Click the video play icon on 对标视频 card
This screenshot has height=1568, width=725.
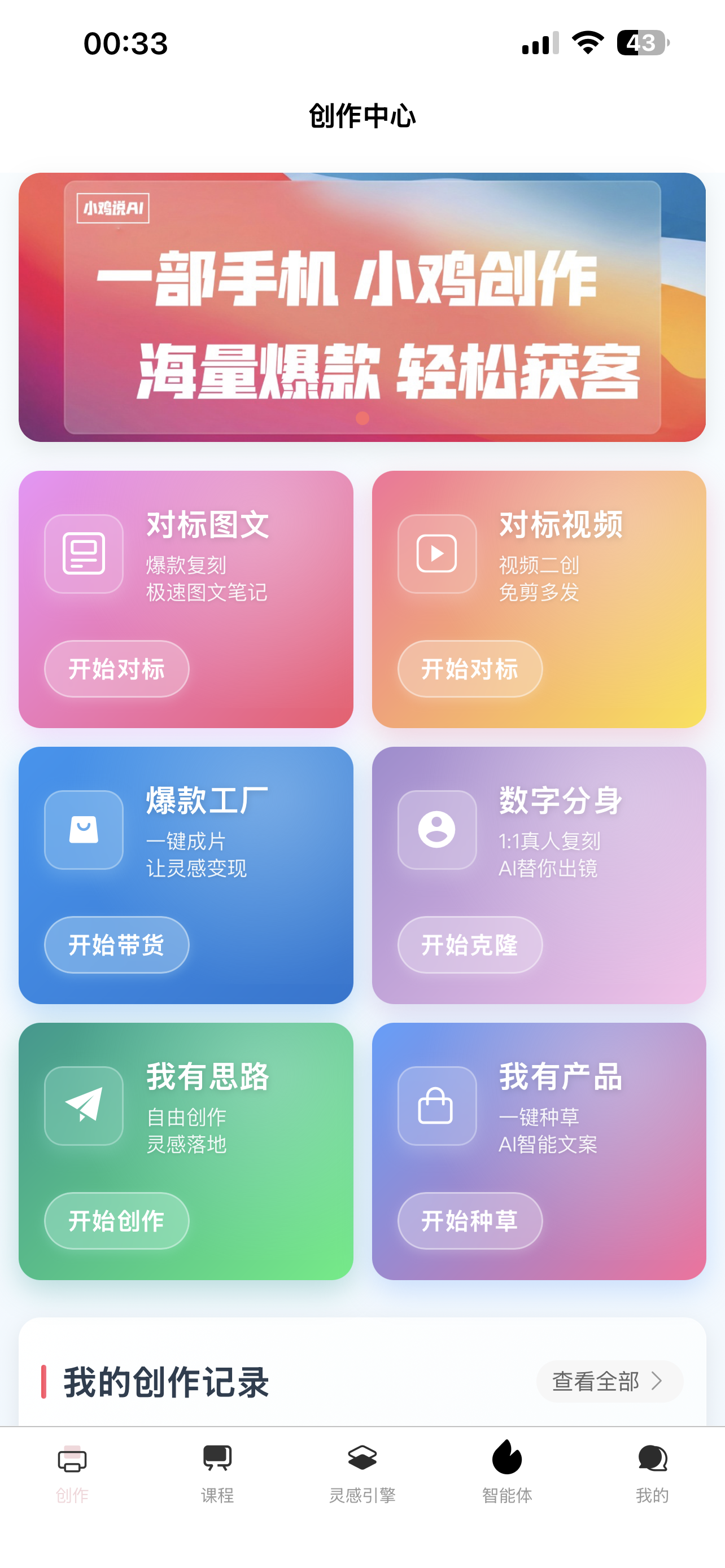coord(436,553)
